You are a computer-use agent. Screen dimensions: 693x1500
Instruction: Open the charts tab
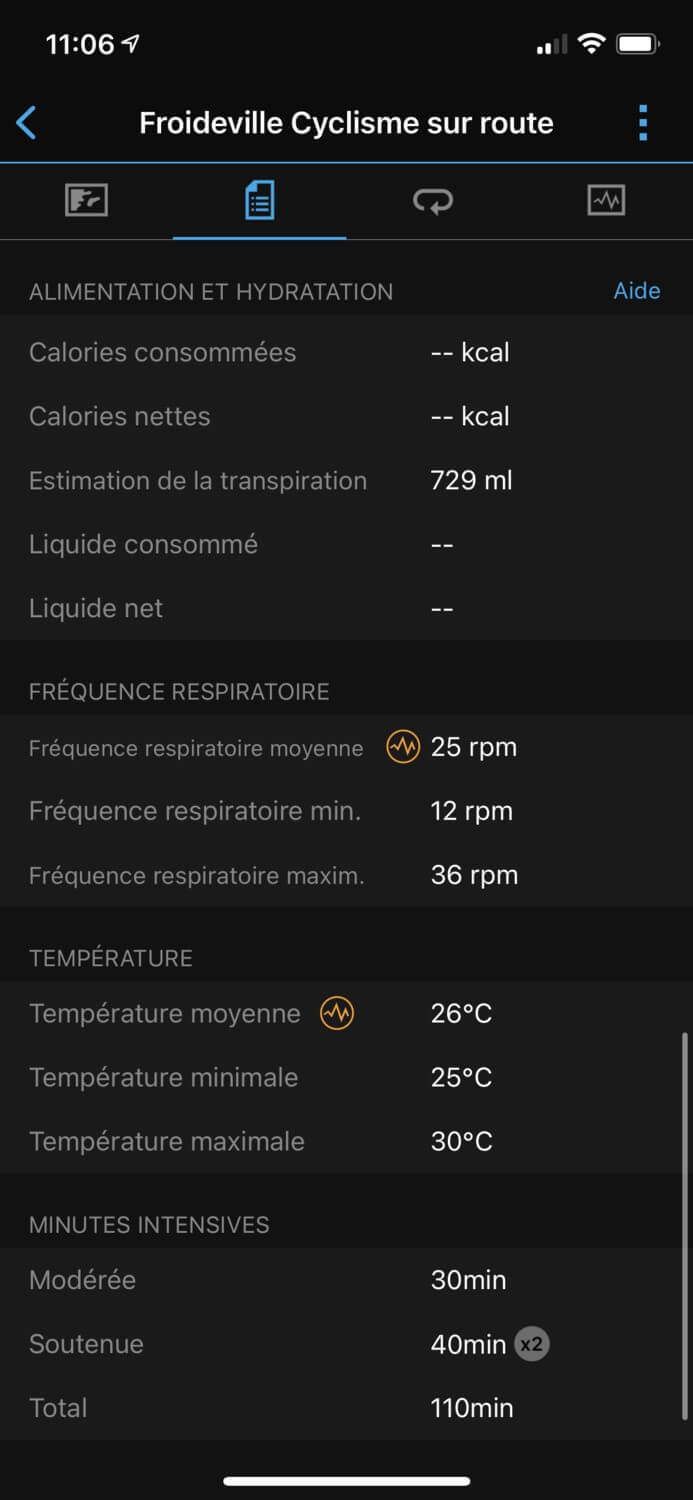[x=606, y=201]
